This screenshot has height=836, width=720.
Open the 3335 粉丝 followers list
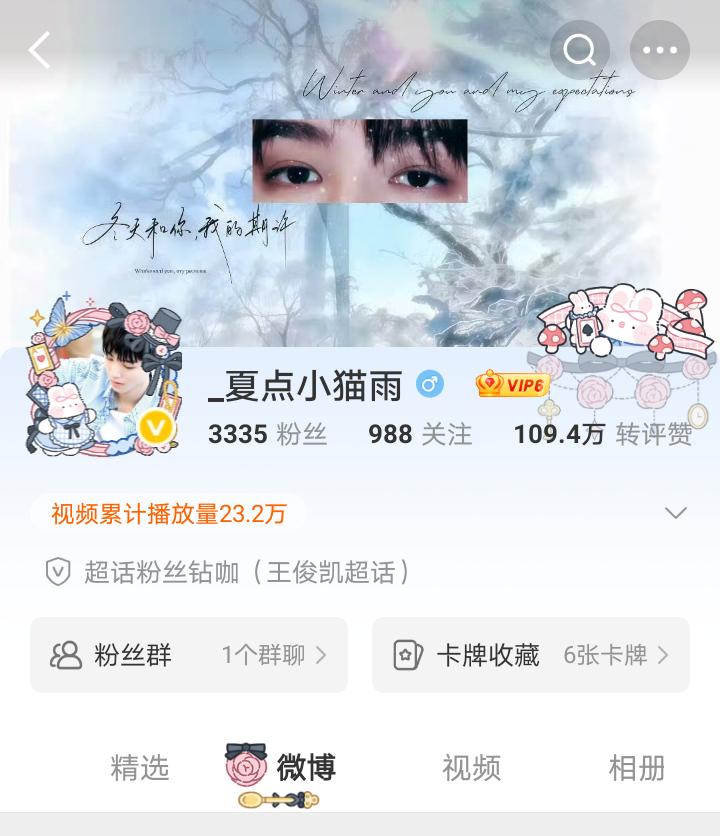(268, 434)
